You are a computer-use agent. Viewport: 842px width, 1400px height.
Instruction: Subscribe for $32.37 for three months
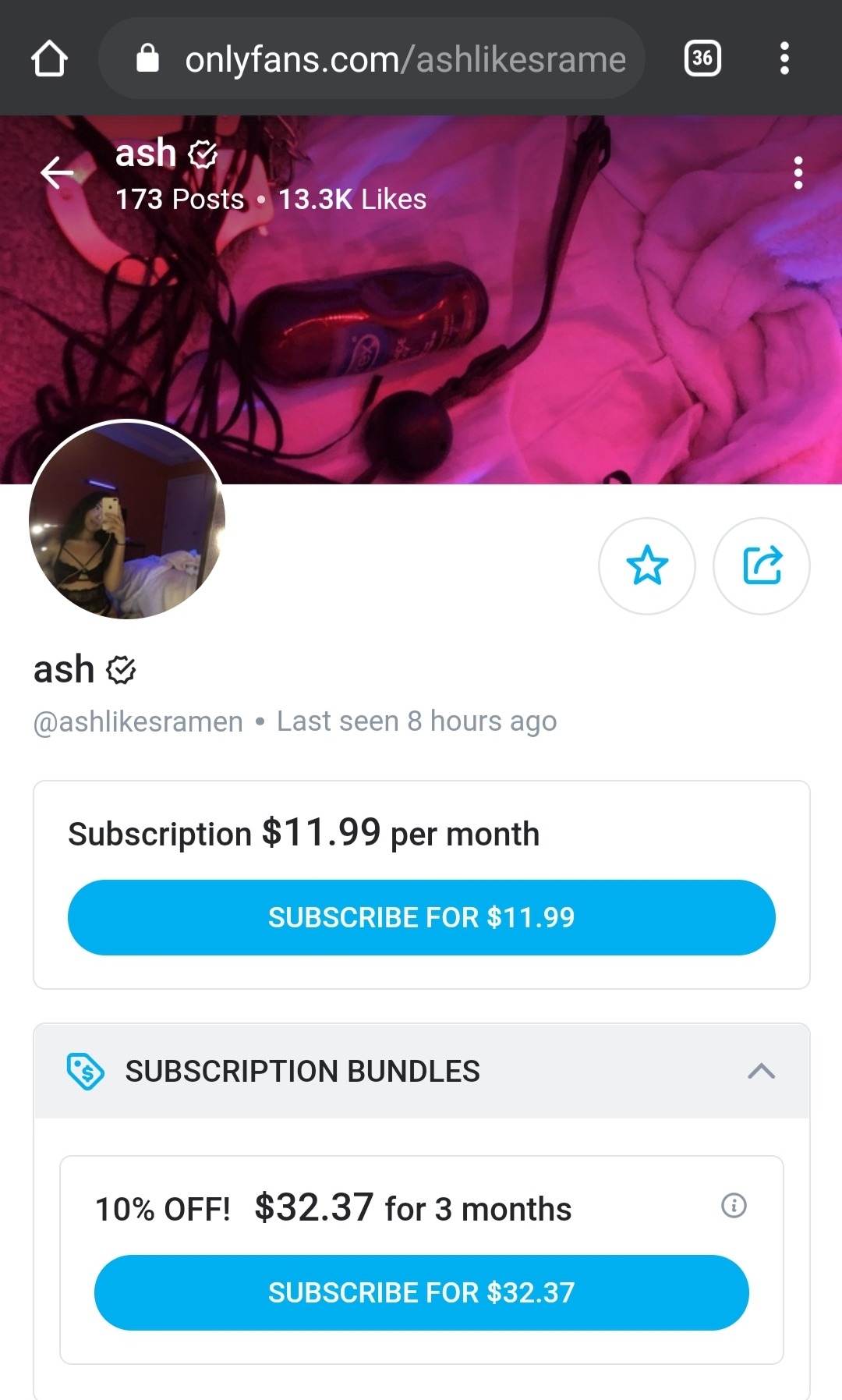pos(421,1292)
